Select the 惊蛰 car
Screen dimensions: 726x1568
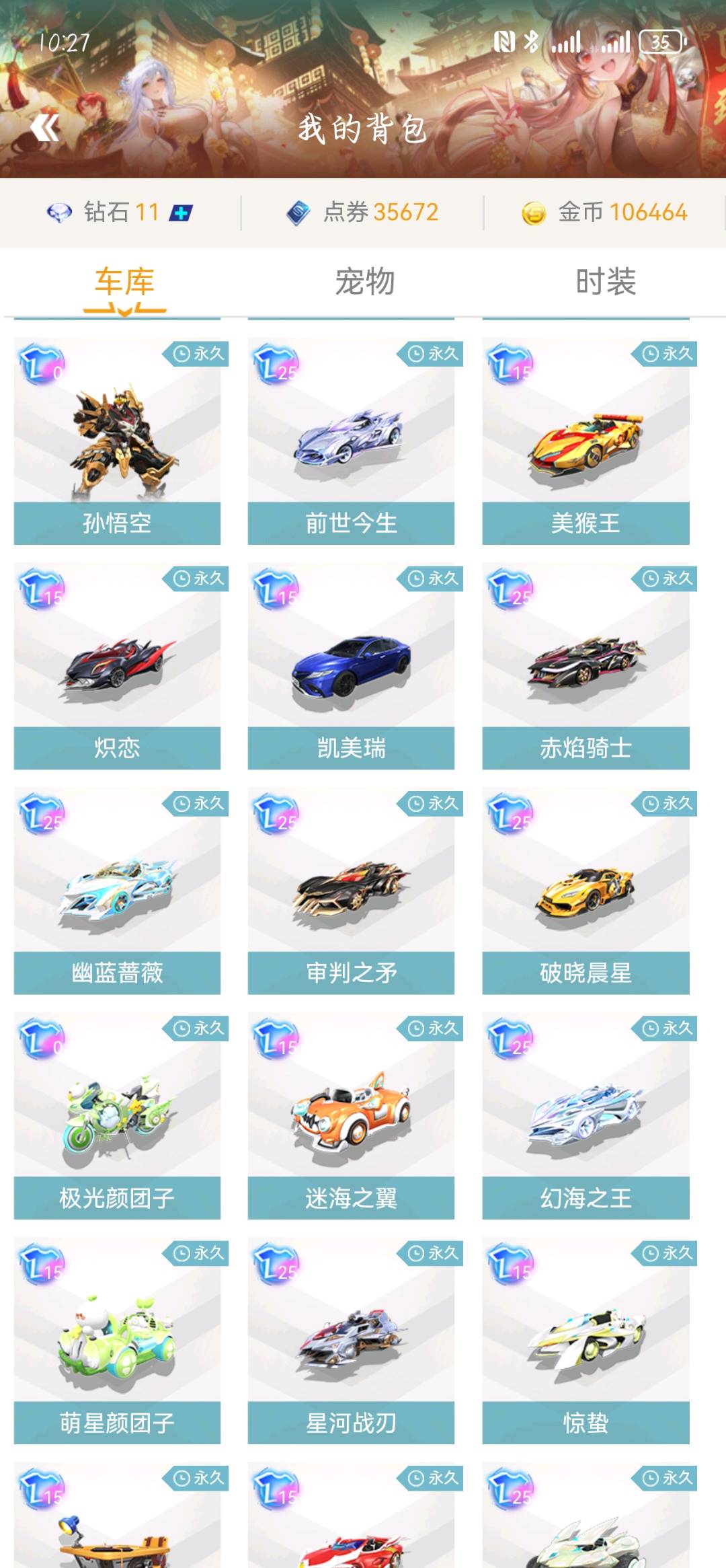click(x=586, y=1341)
